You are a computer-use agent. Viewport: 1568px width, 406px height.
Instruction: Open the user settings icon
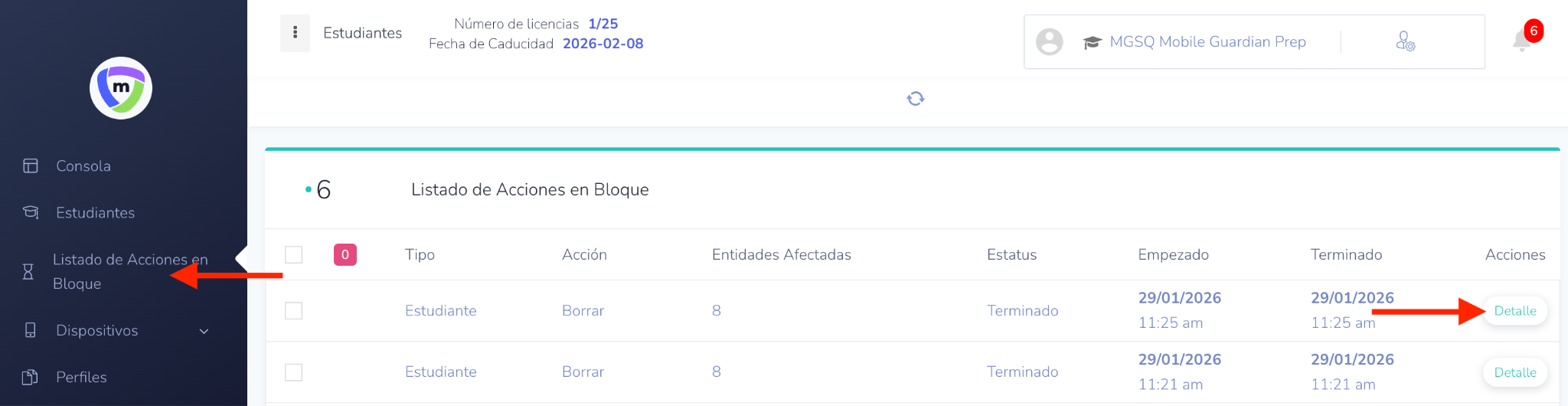click(x=1405, y=41)
